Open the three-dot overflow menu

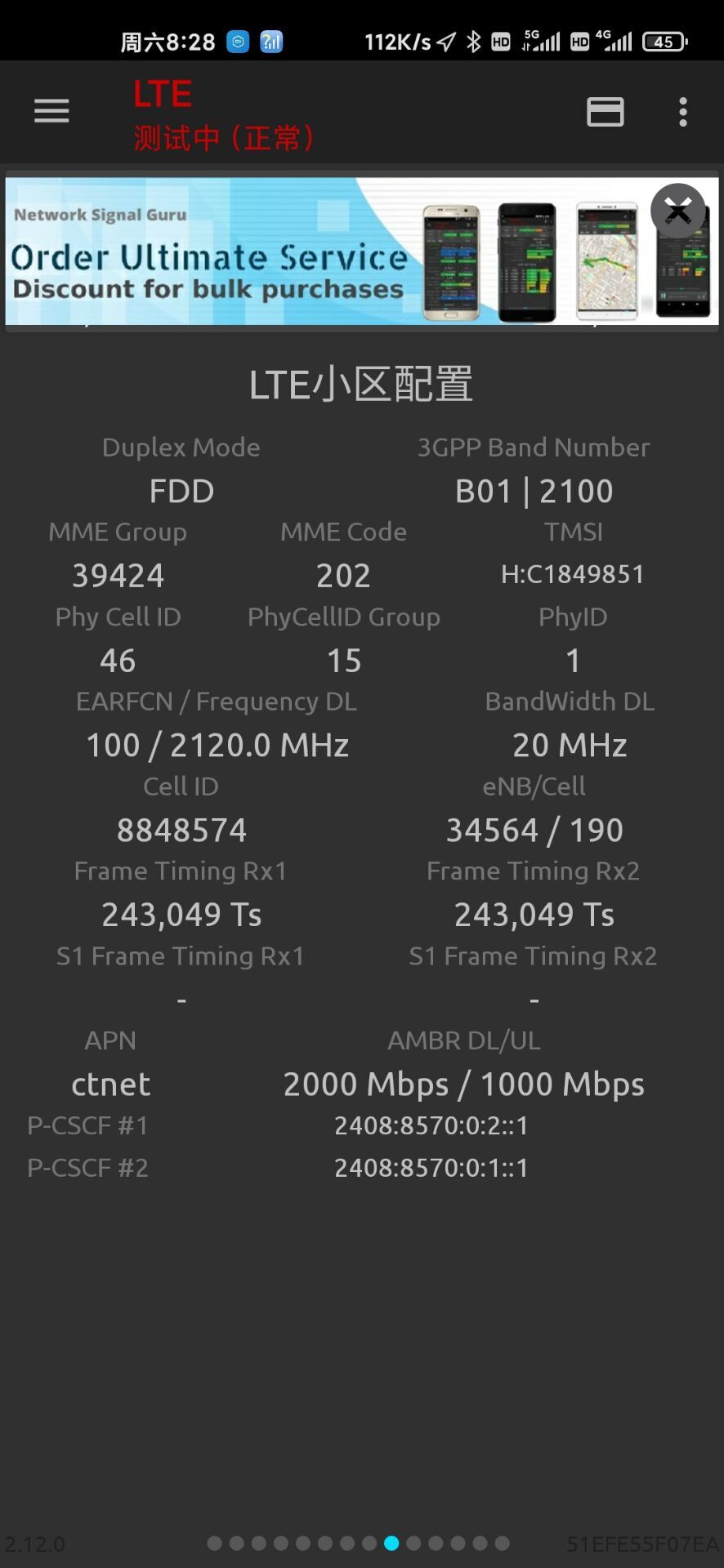point(682,111)
